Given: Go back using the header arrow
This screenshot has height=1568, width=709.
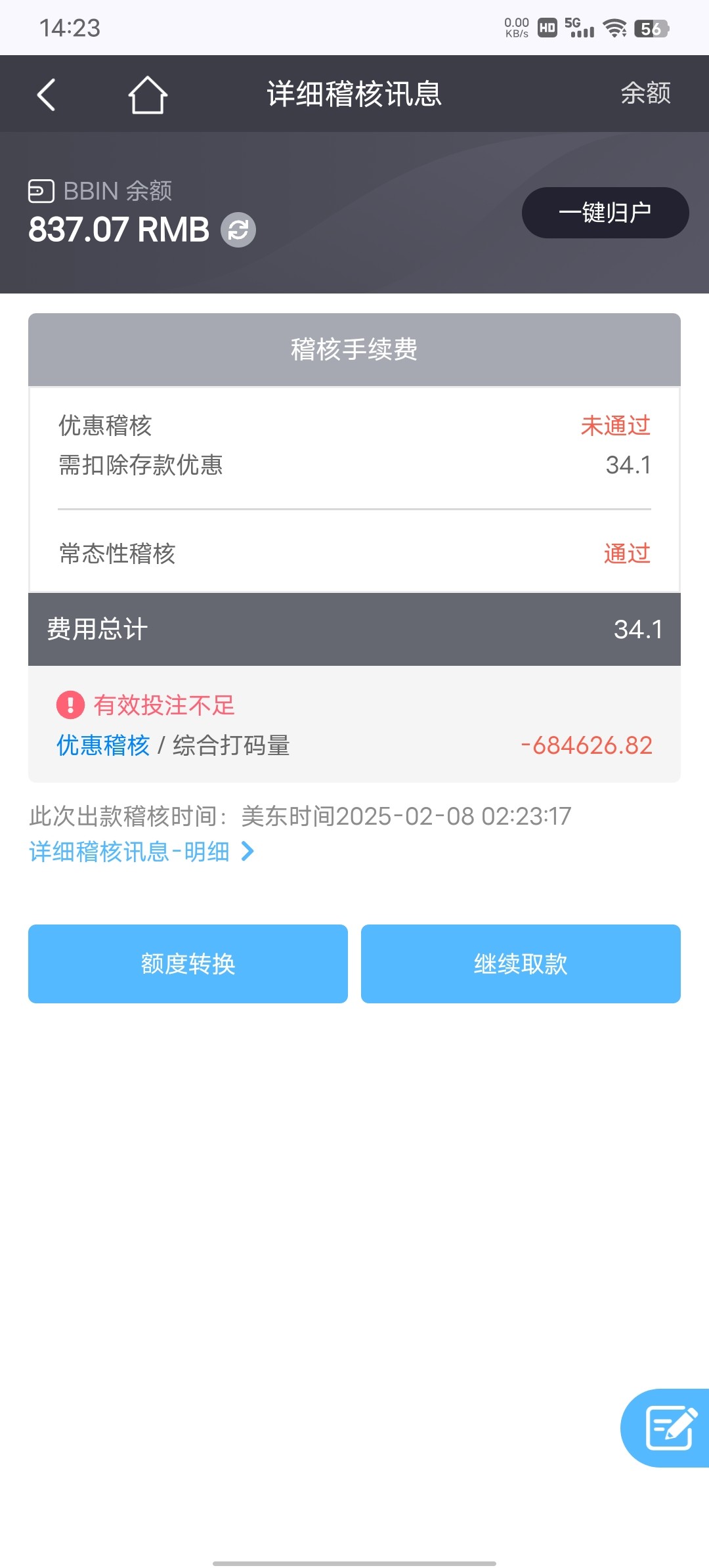Looking at the screenshot, I should tap(46, 95).
